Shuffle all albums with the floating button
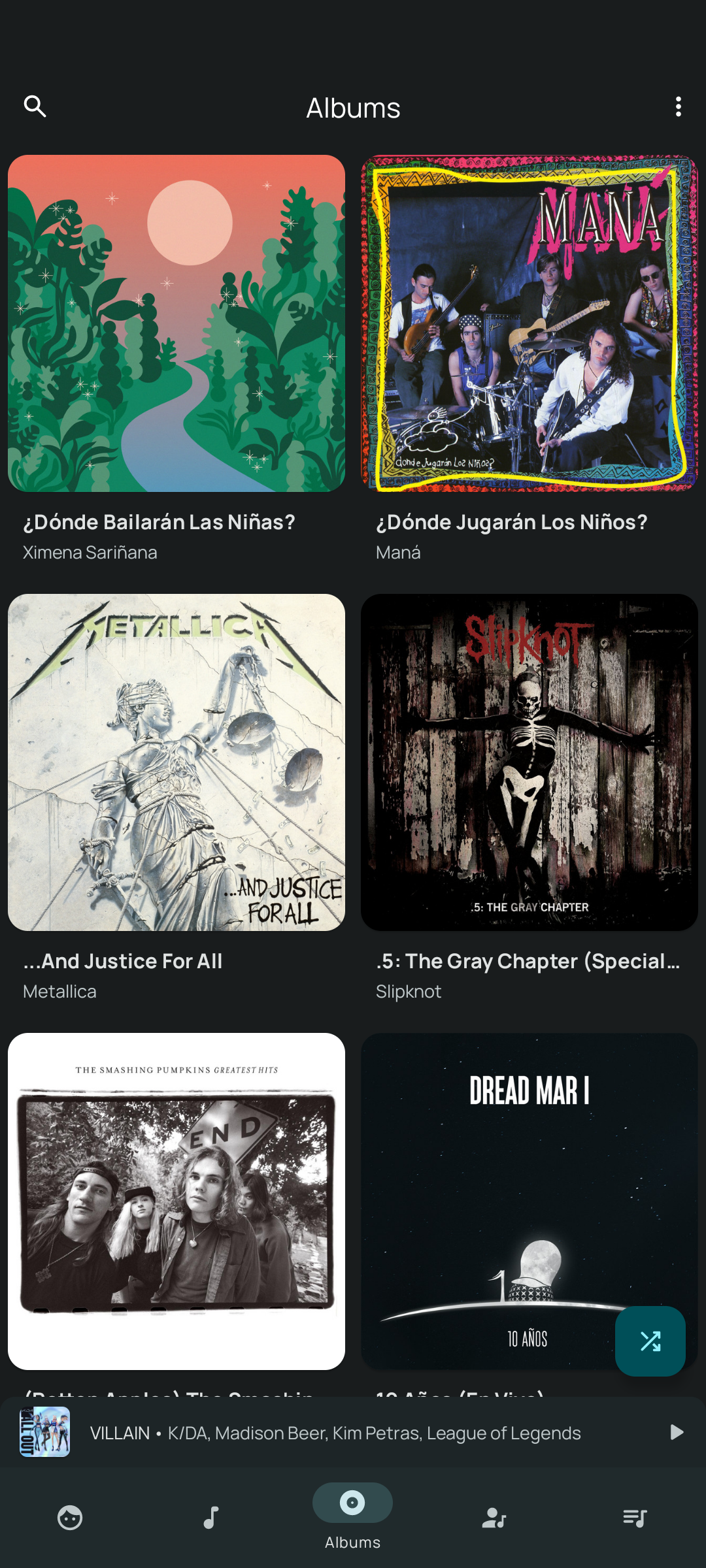 [x=650, y=1341]
